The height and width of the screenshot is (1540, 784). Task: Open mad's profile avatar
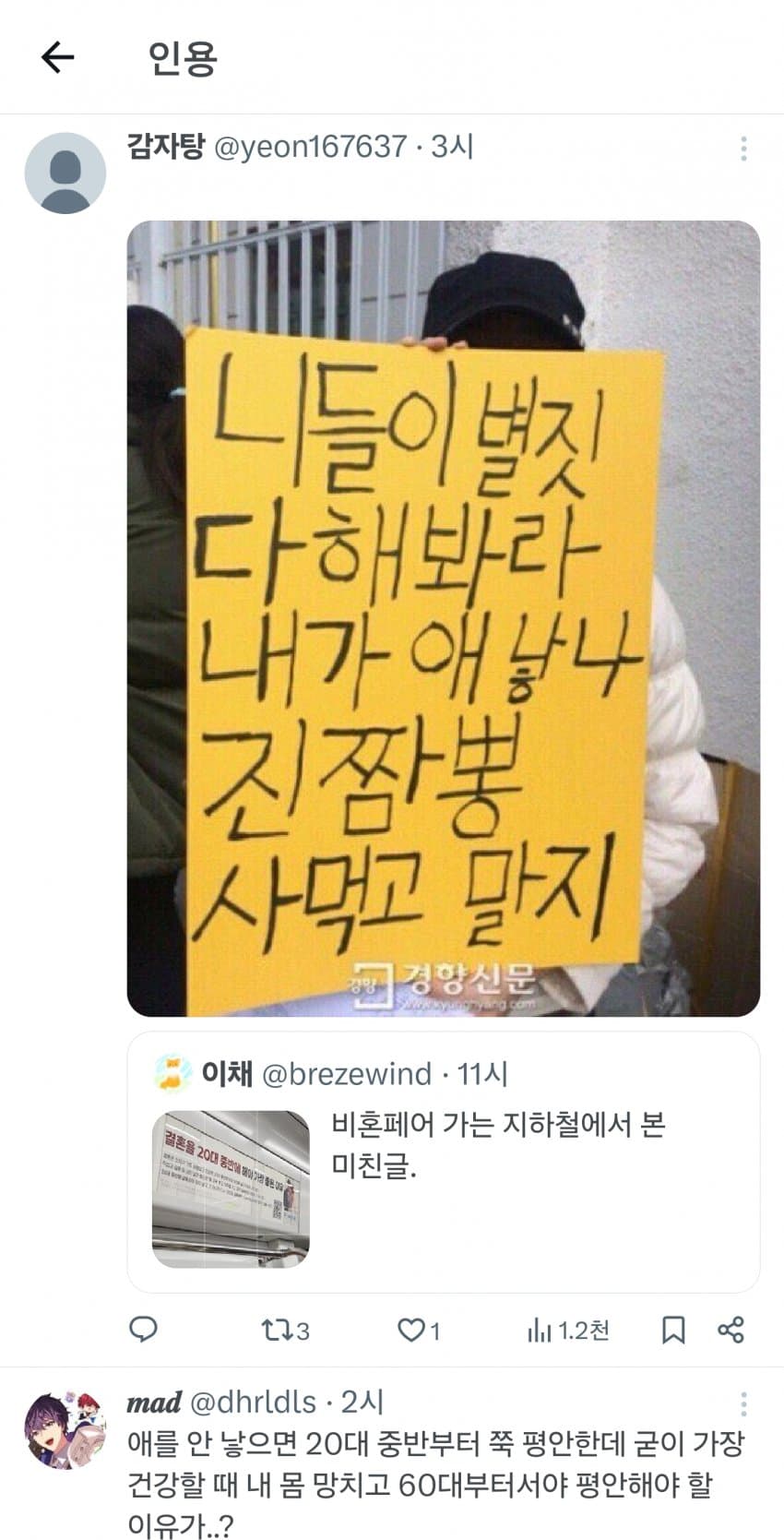pos(65,1430)
